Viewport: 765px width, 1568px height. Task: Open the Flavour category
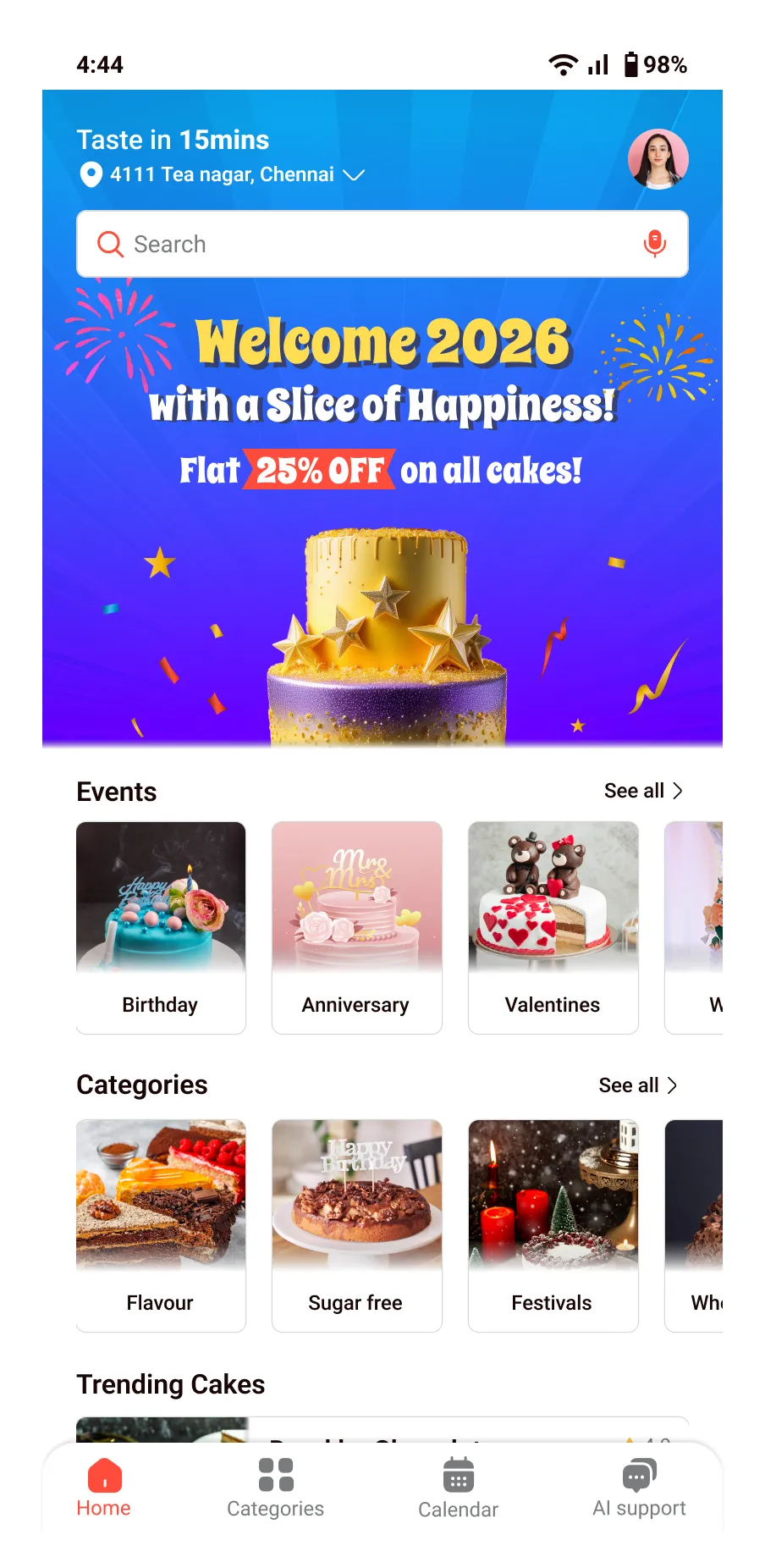point(161,1225)
